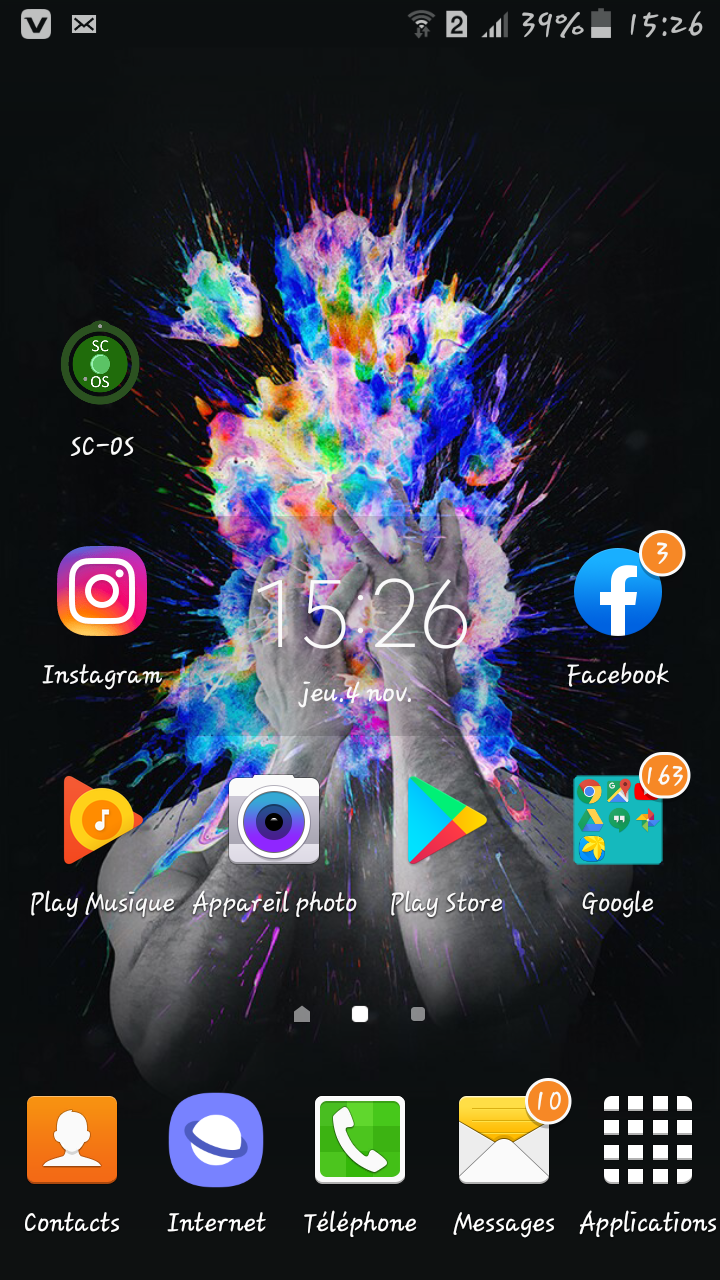720x1280 pixels.
Task: Open Play Musique
Action: point(101,818)
